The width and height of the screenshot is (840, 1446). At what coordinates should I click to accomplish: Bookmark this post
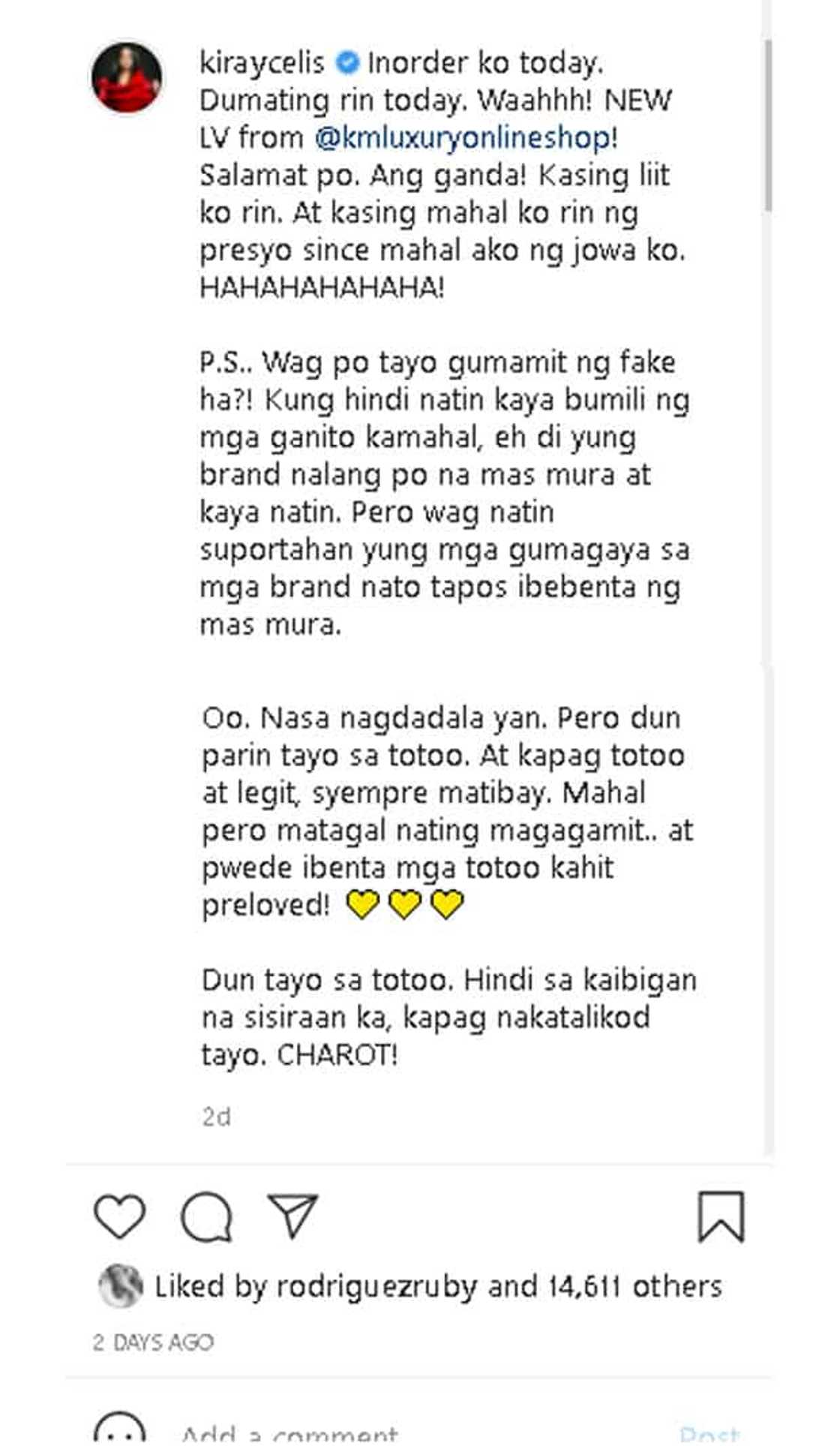click(x=721, y=1216)
